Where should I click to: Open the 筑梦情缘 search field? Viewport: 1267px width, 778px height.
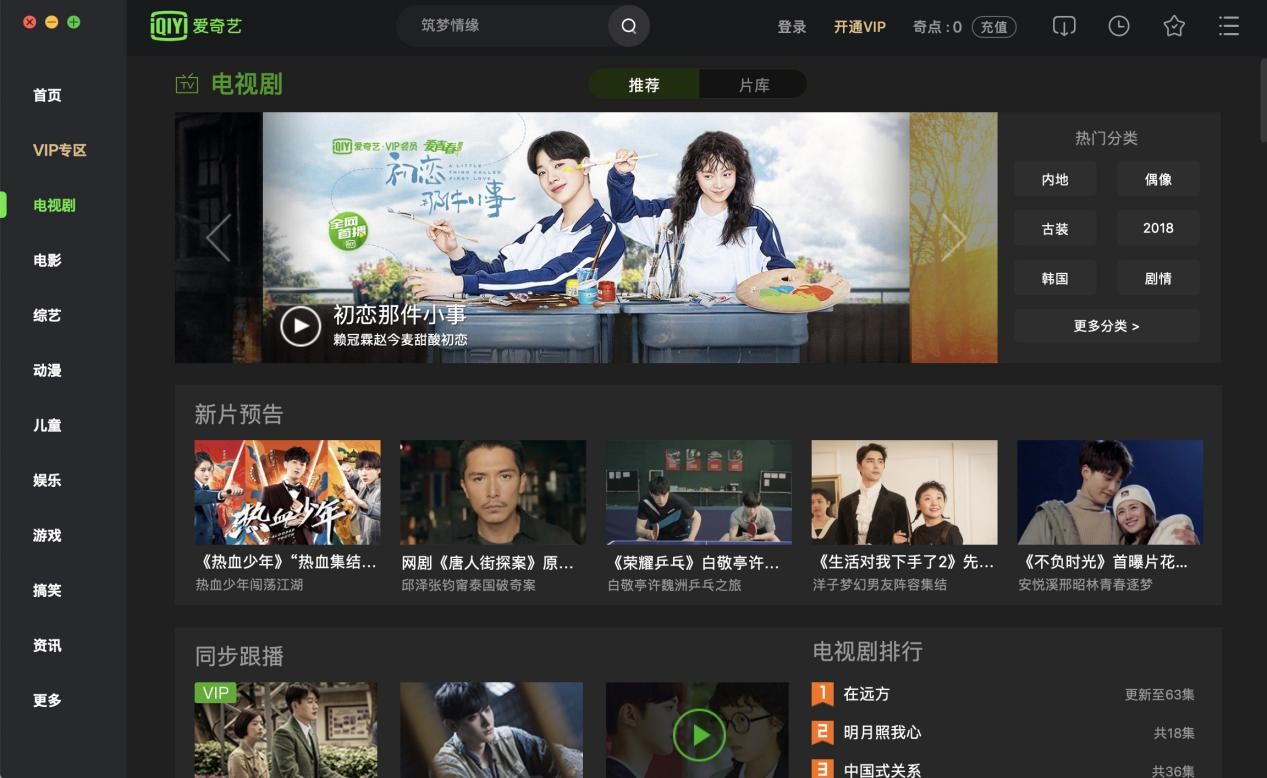tap(500, 26)
